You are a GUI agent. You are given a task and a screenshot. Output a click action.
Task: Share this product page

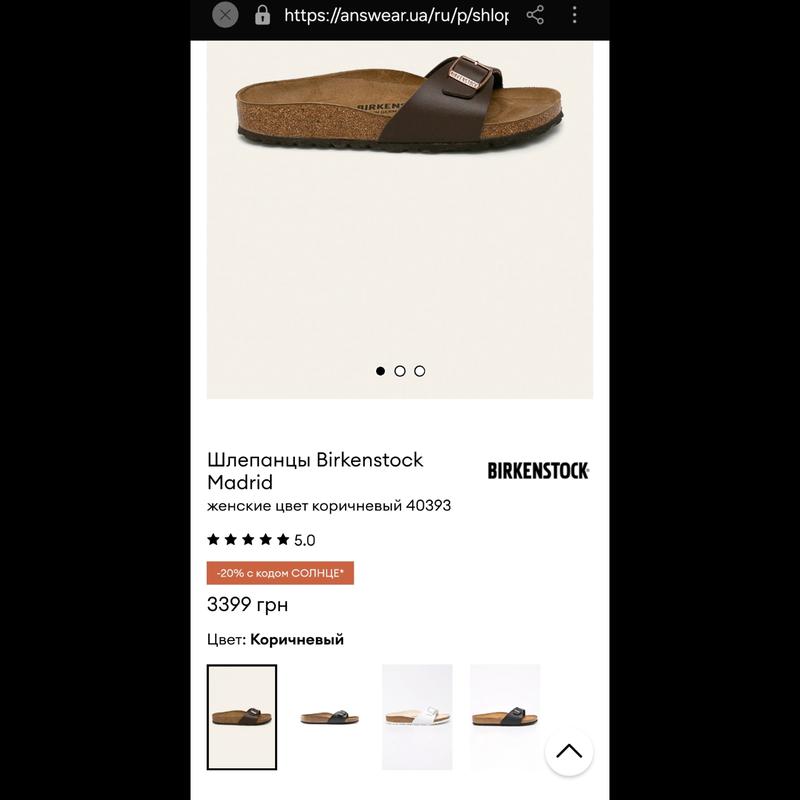[x=535, y=15]
